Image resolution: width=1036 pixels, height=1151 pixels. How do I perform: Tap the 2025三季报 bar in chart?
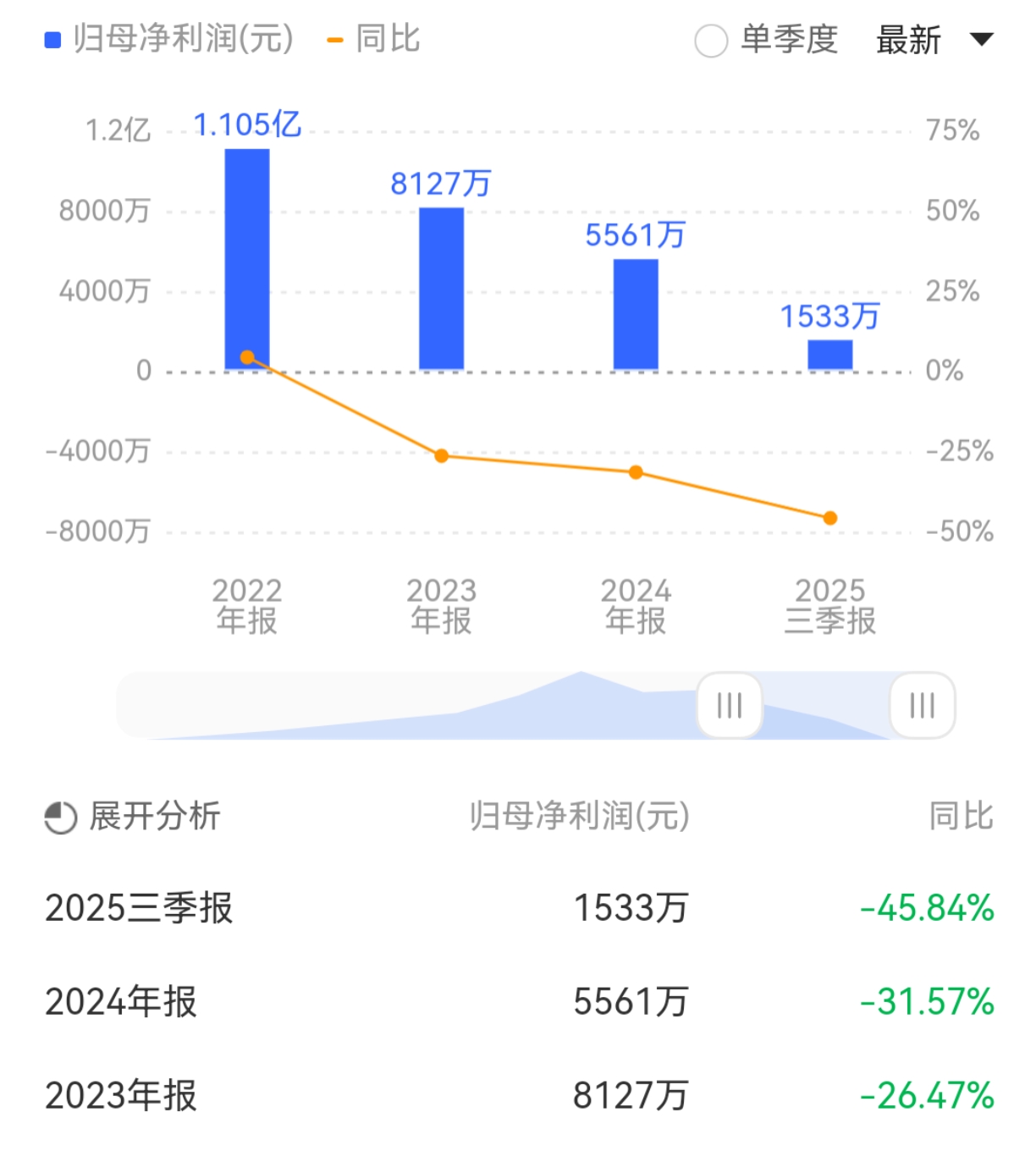pyautogui.click(x=829, y=355)
